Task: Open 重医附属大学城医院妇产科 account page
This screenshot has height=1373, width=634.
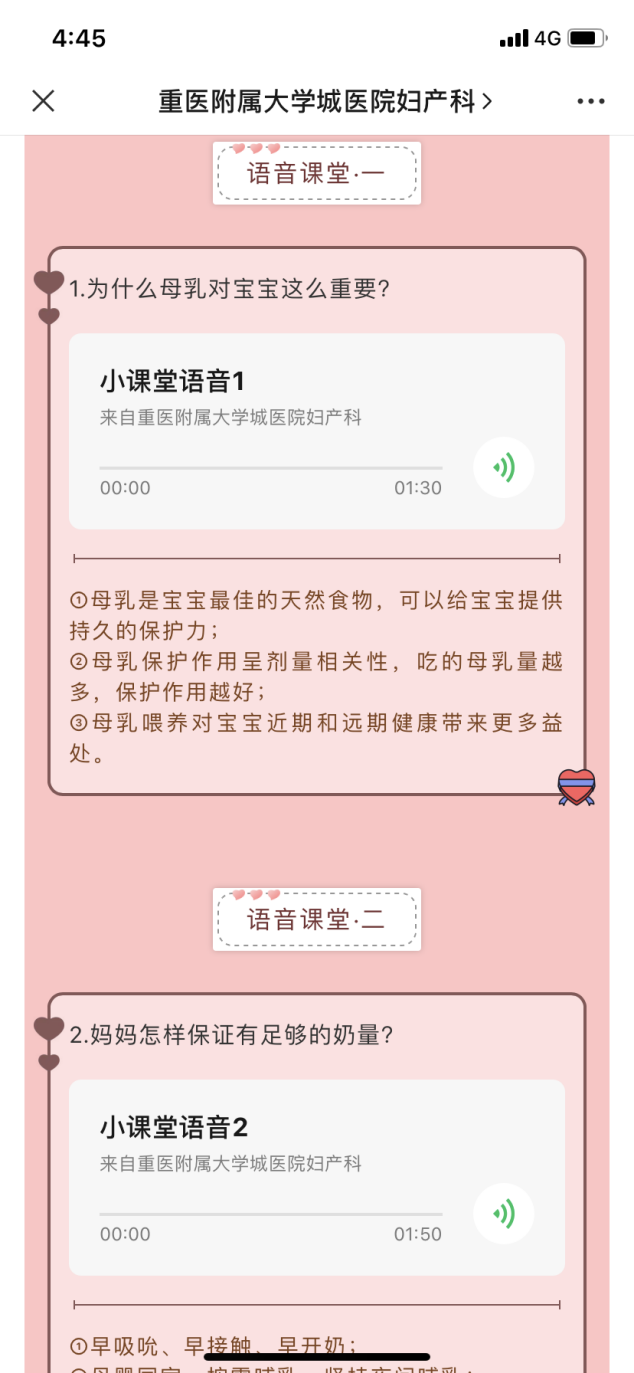Action: coord(325,101)
